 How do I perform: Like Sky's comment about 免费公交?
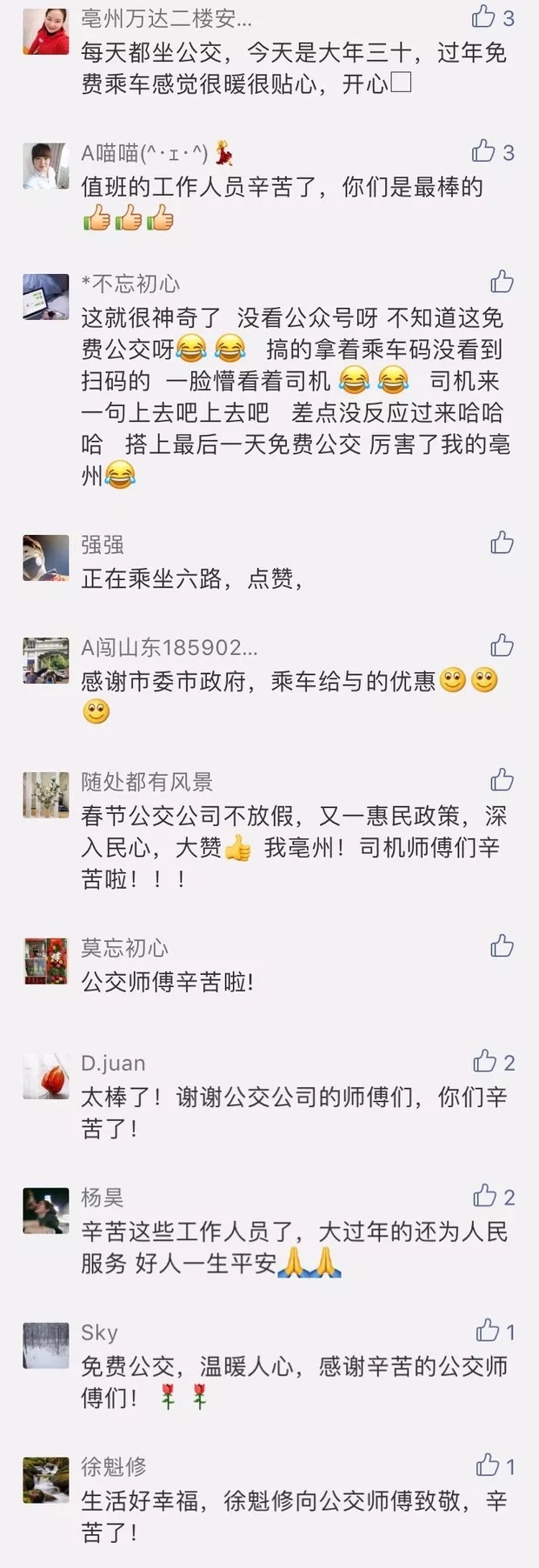(x=487, y=1331)
